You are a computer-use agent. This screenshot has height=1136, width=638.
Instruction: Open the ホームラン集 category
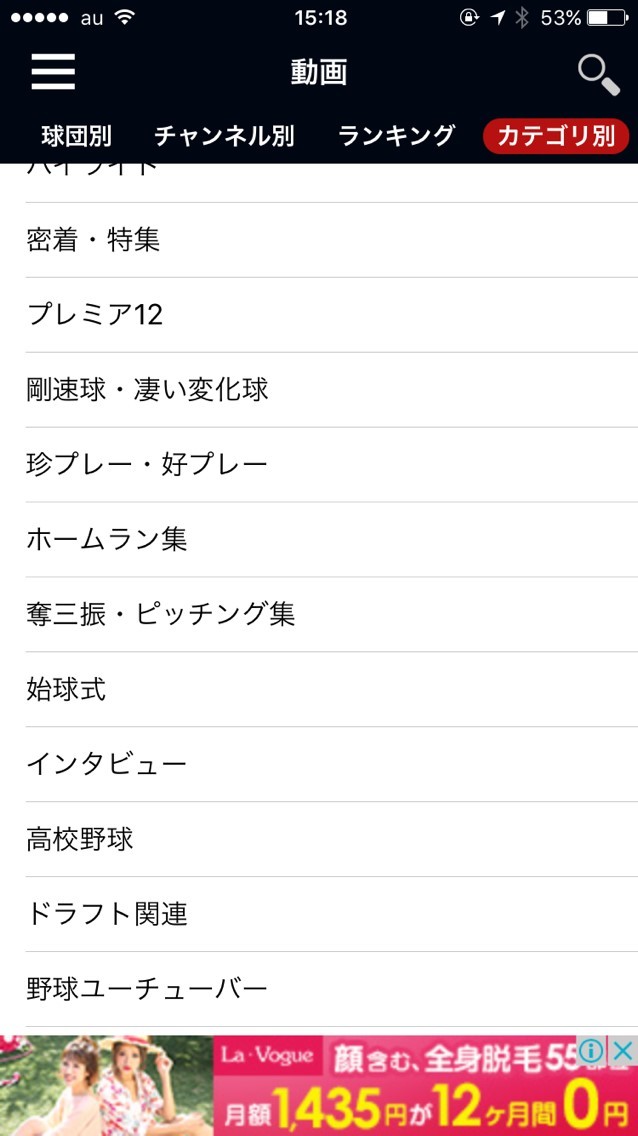332,540
